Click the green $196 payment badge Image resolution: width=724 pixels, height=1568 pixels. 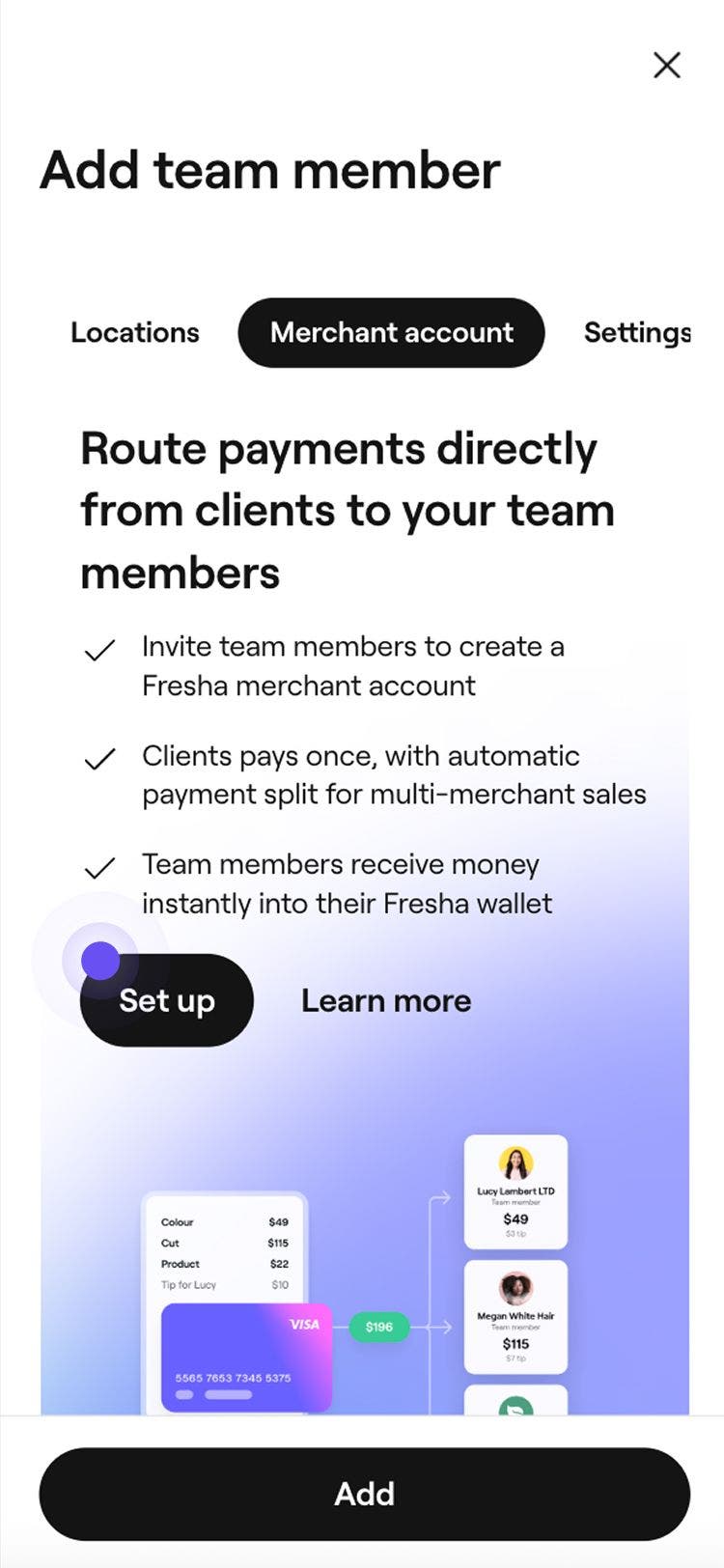coord(377,1328)
